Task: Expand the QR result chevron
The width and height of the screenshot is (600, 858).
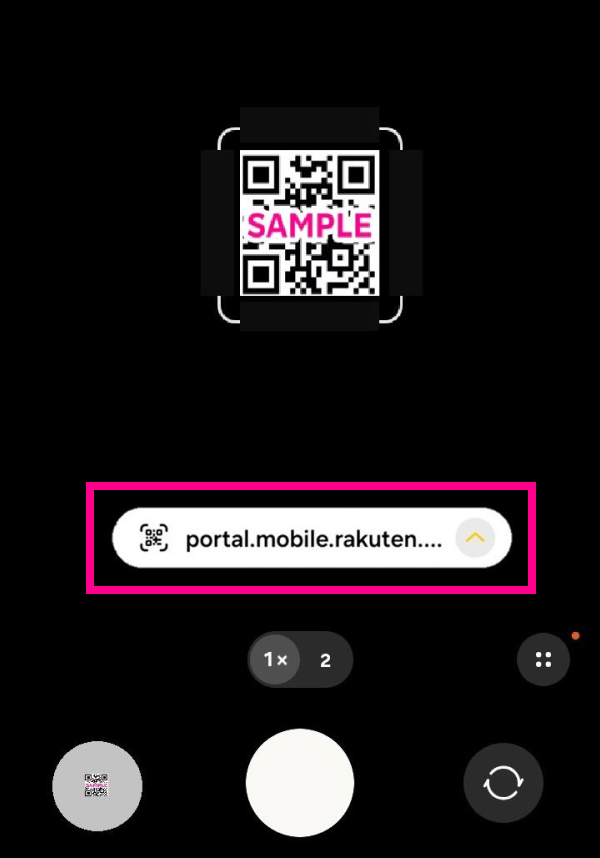Action: point(476,538)
